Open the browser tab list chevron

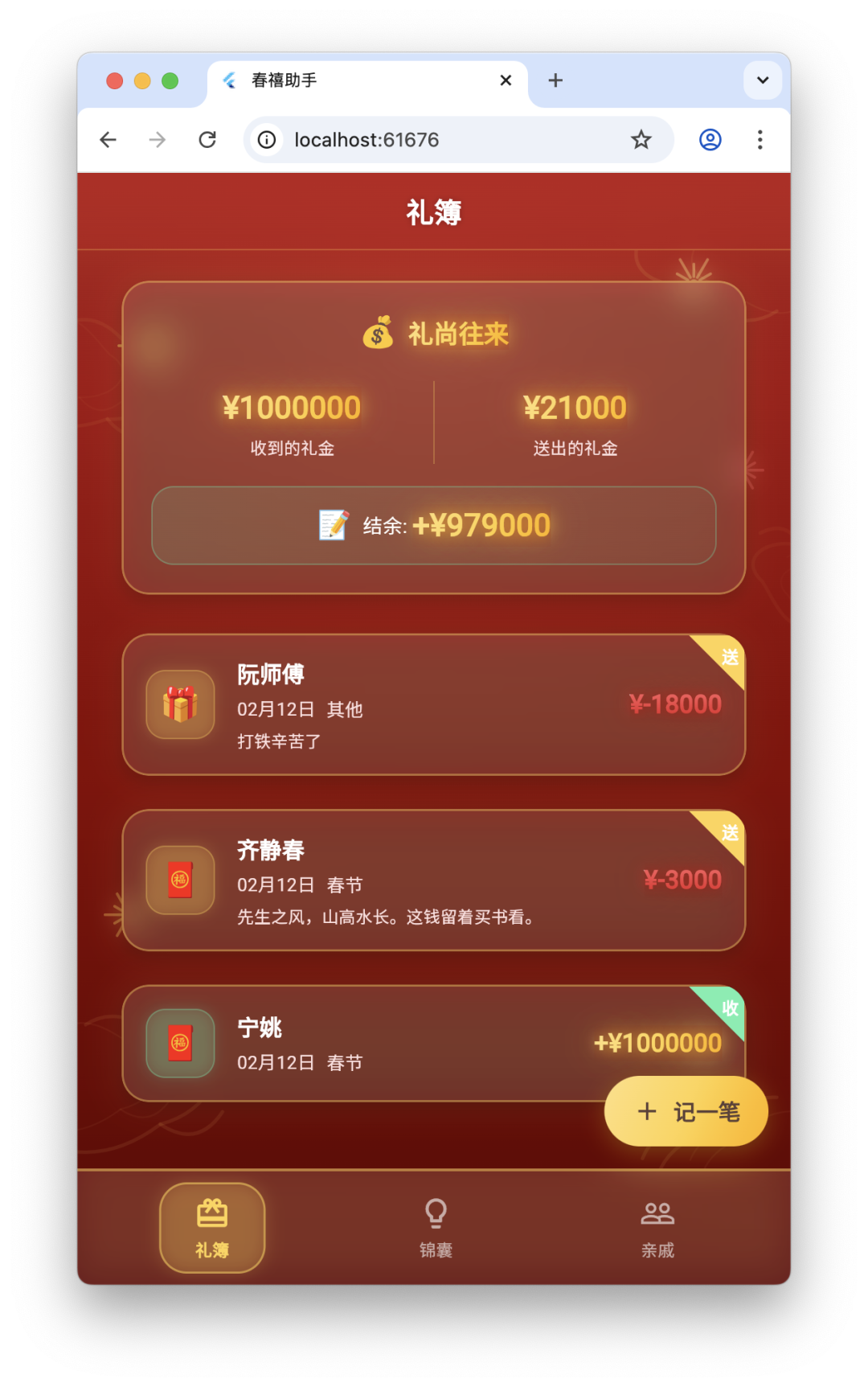[x=761, y=80]
